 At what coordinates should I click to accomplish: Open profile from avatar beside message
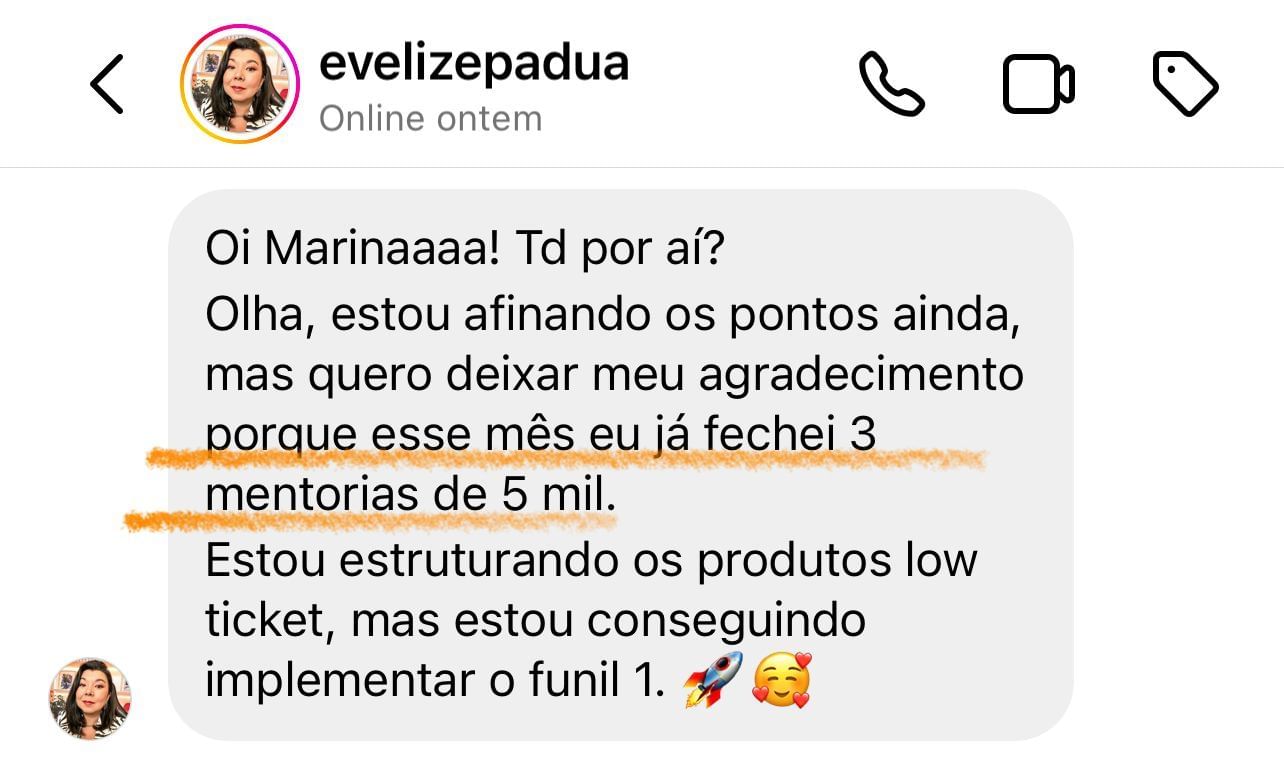(90, 698)
